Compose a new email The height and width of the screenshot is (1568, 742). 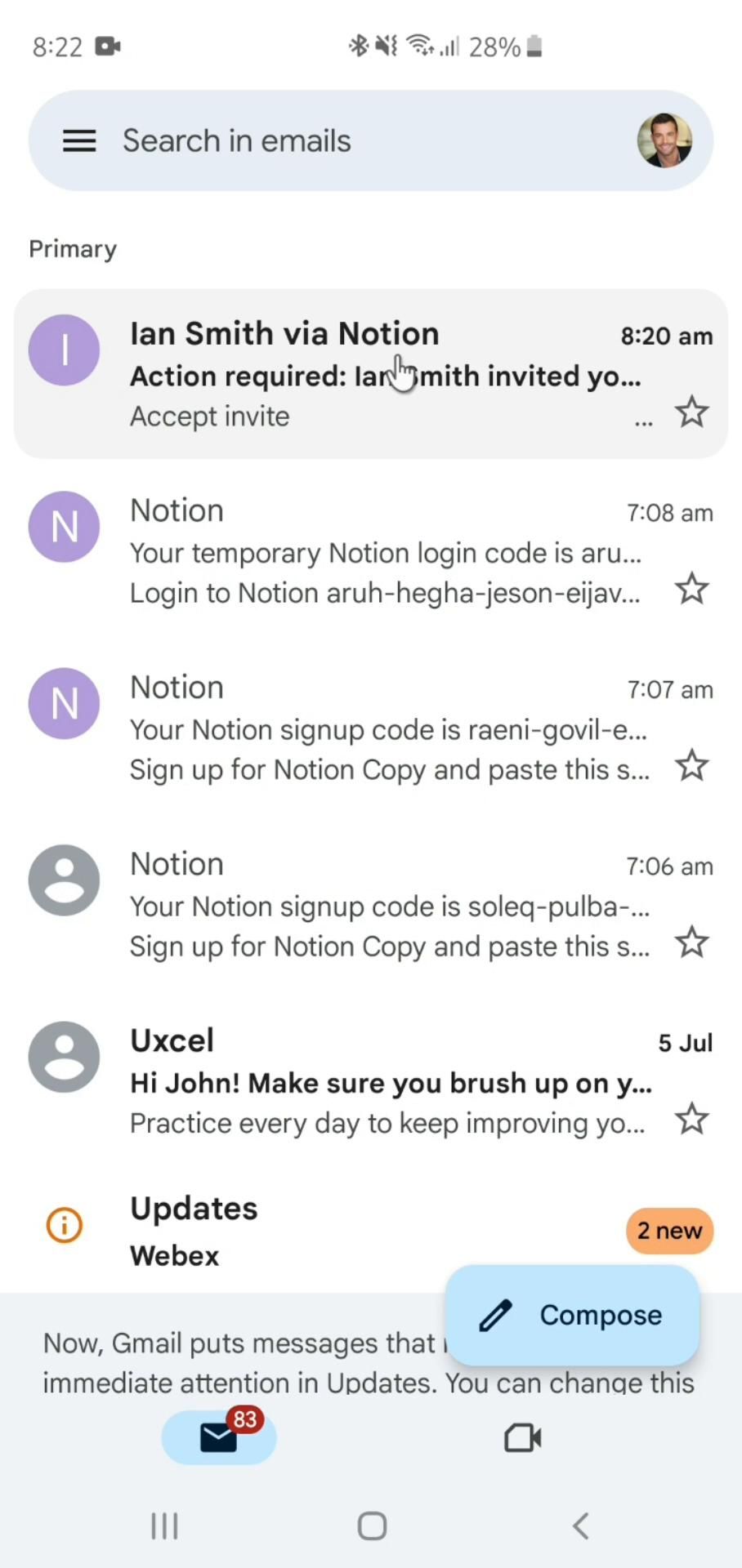pos(572,1315)
